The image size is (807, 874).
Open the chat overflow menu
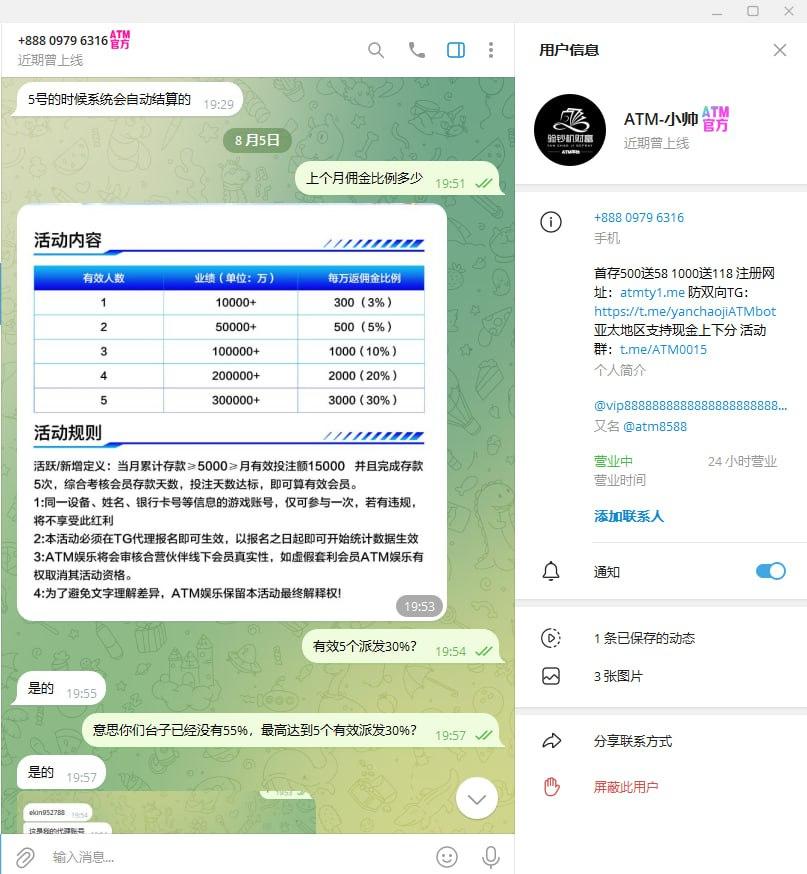coord(490,50)
